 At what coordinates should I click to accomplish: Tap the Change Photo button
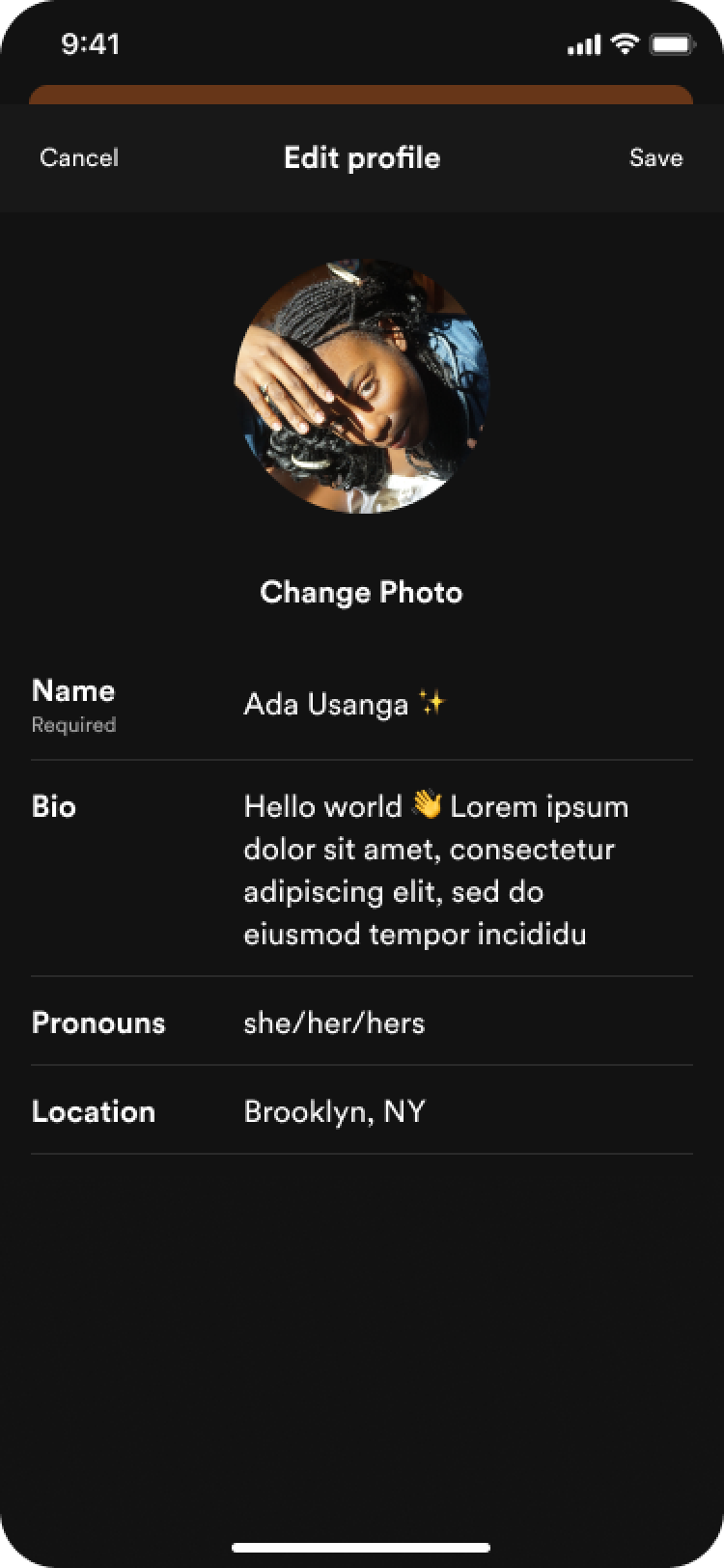[361, 592]
